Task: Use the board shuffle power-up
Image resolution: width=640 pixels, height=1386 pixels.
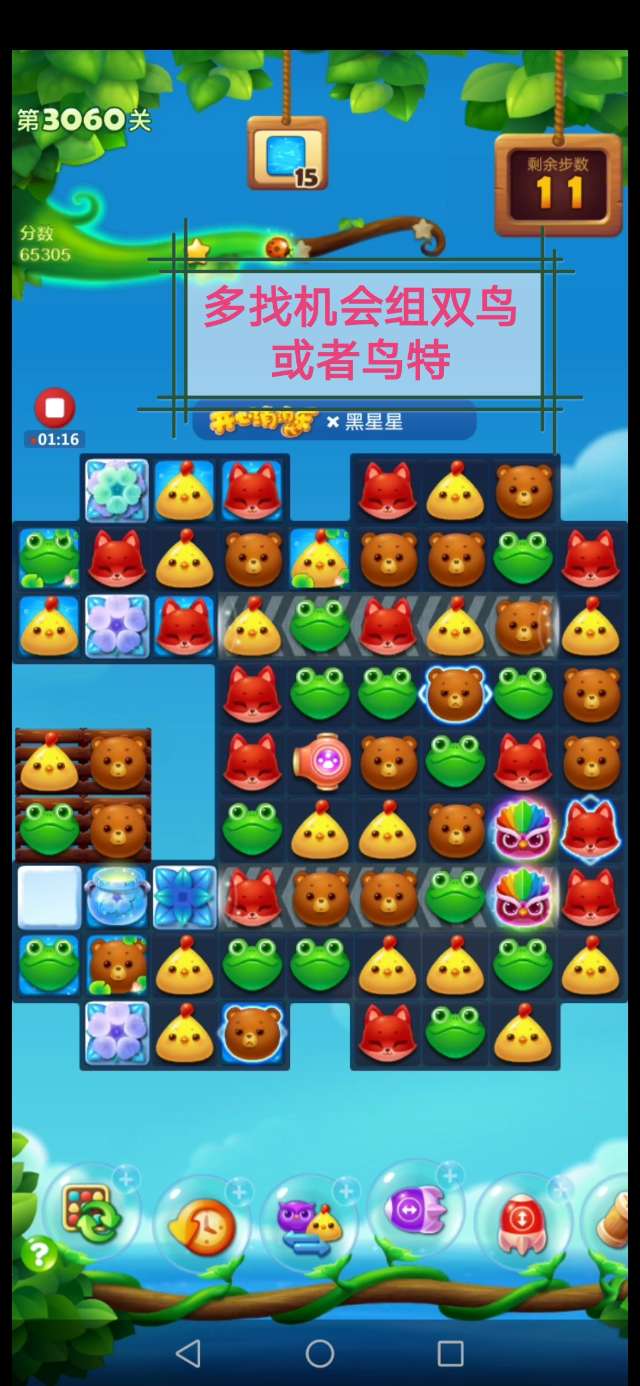Action: tap(92, 1214)
